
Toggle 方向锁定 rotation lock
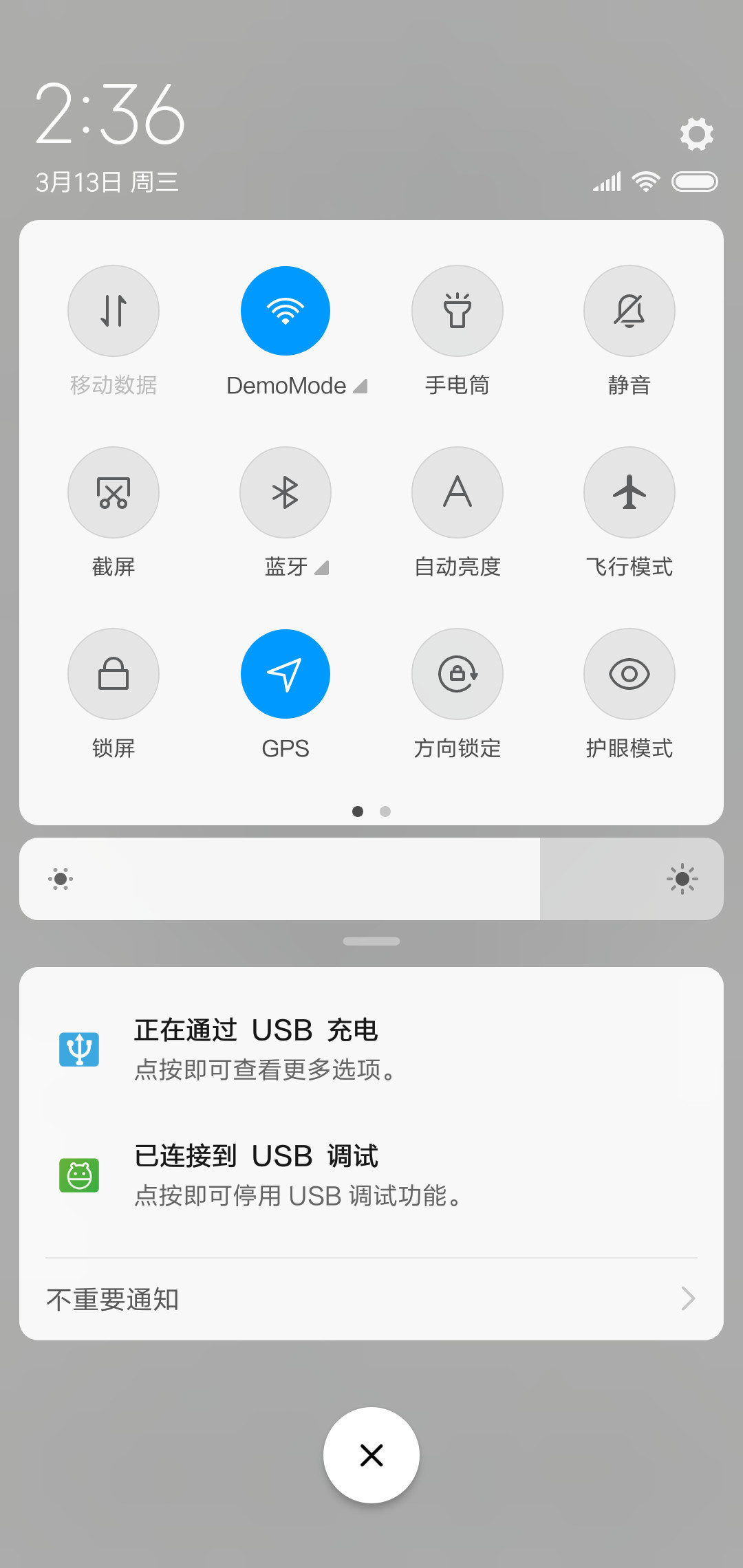(457, 674)
